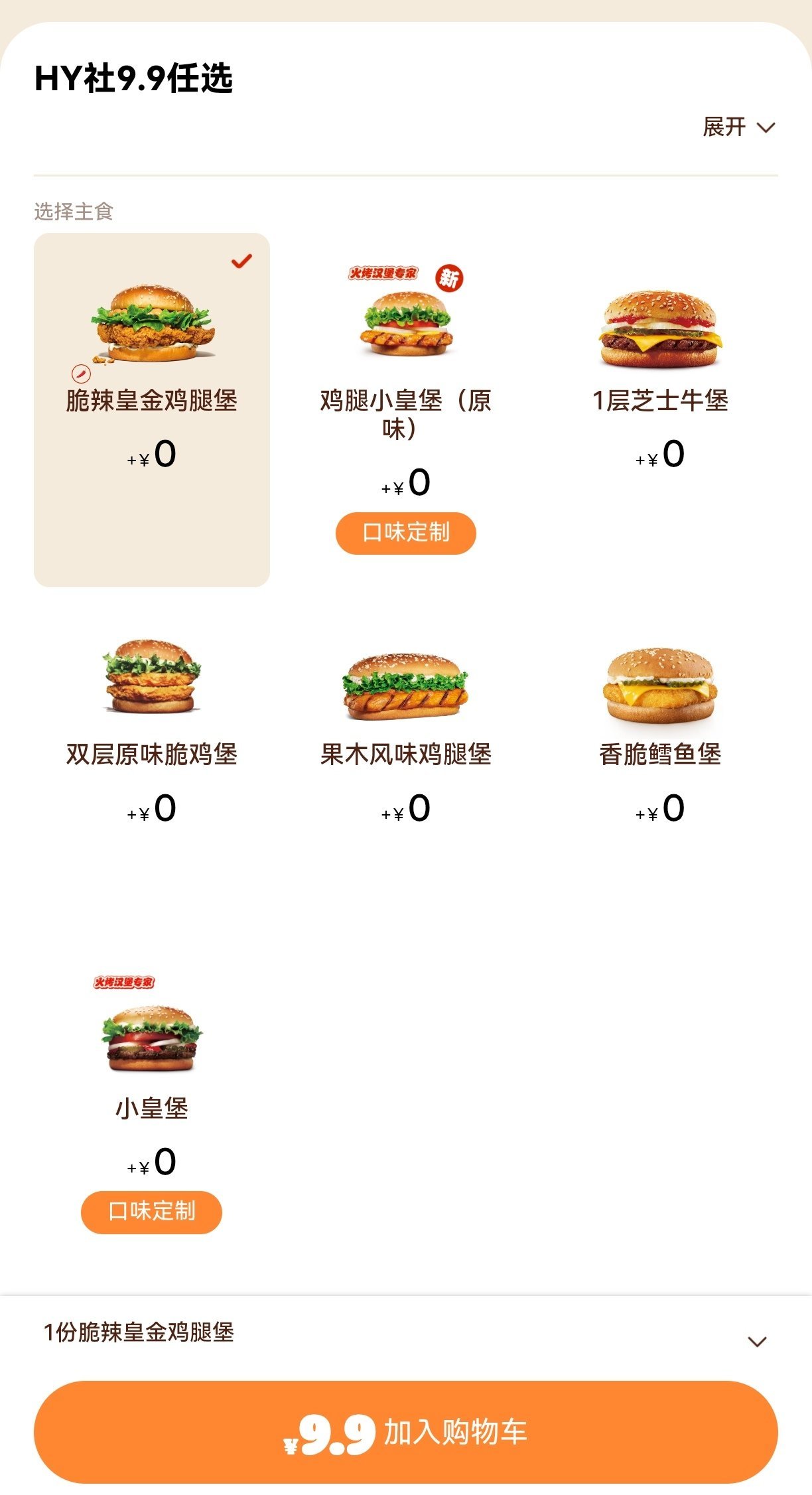Screen dimensions: 812x1495
Task: Expand the 1份脆辣皇金鸡腿堡 selection summary
Action: pyautogui.click(x=757, y=1341)
